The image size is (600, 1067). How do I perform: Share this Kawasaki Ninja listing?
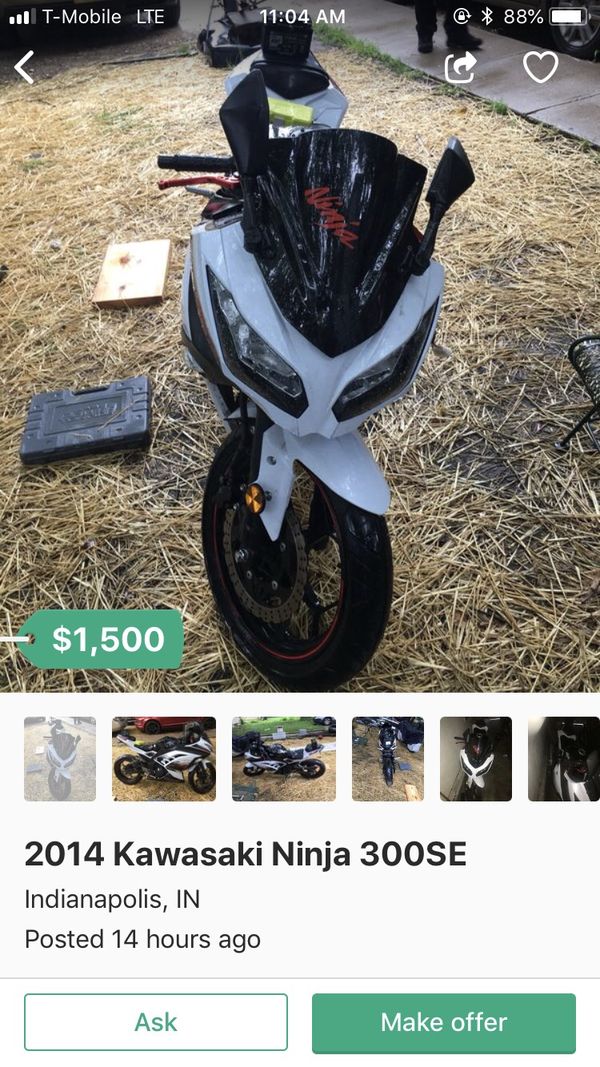click(x=461, y=67)
